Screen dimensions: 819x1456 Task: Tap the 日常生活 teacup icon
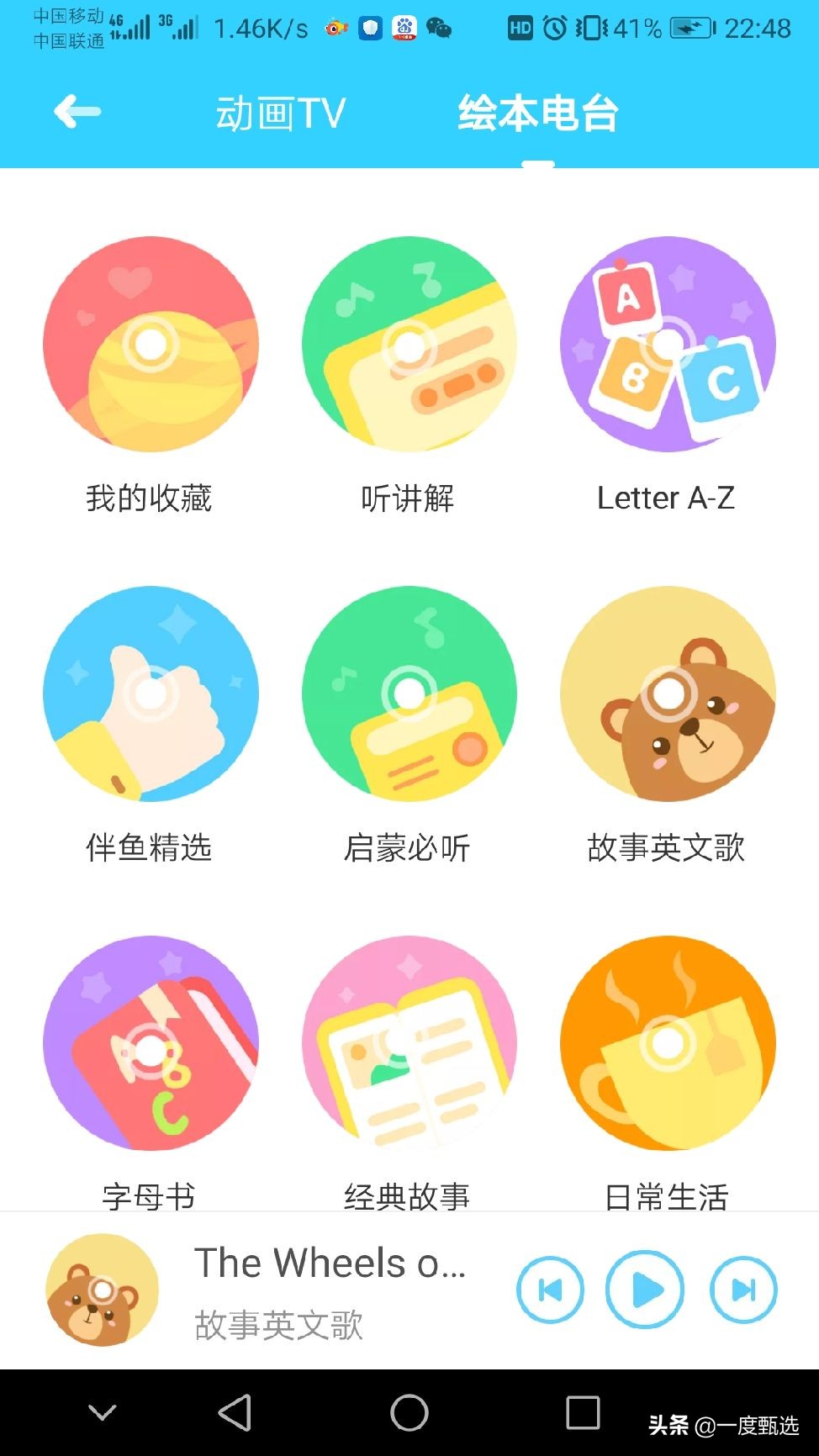667,1042
